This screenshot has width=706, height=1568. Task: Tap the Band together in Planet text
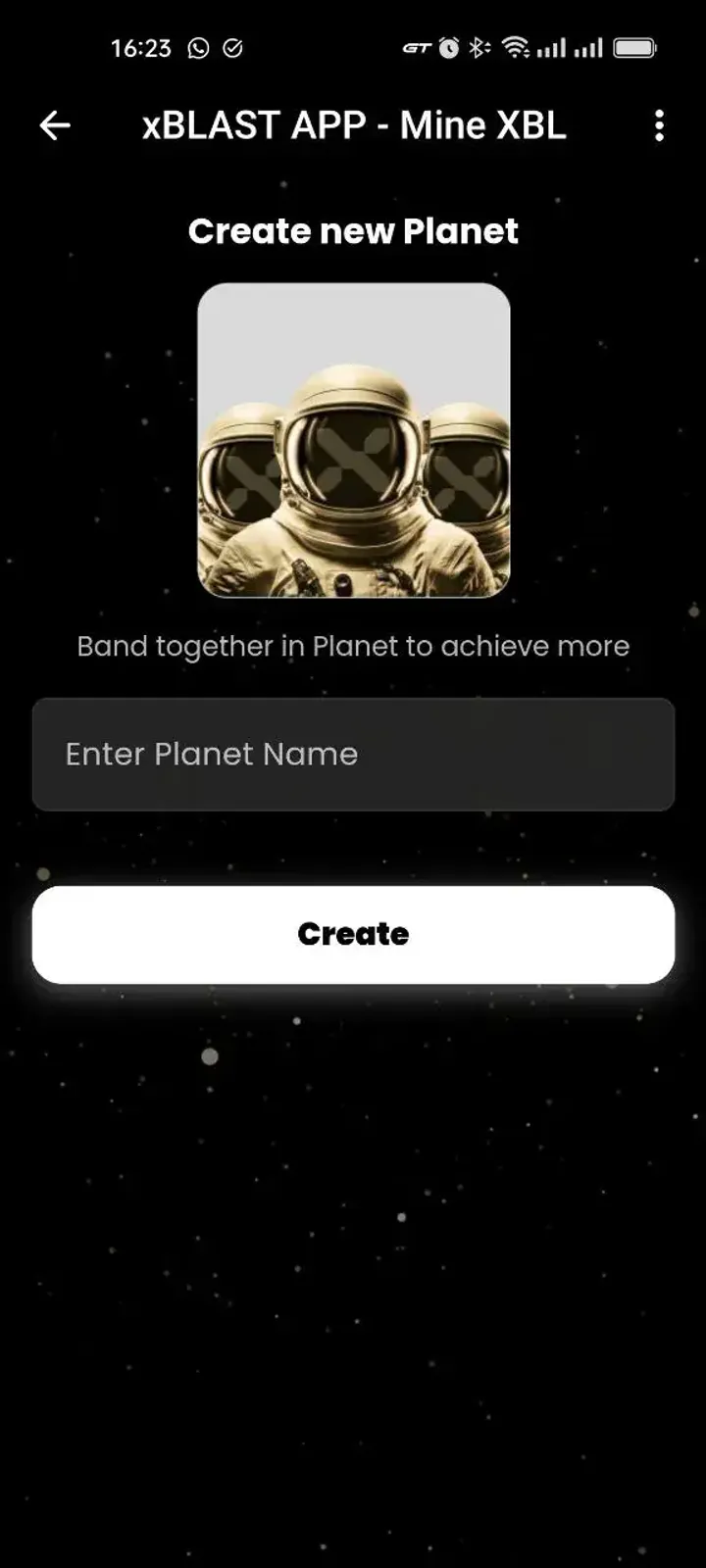[353, 646]
